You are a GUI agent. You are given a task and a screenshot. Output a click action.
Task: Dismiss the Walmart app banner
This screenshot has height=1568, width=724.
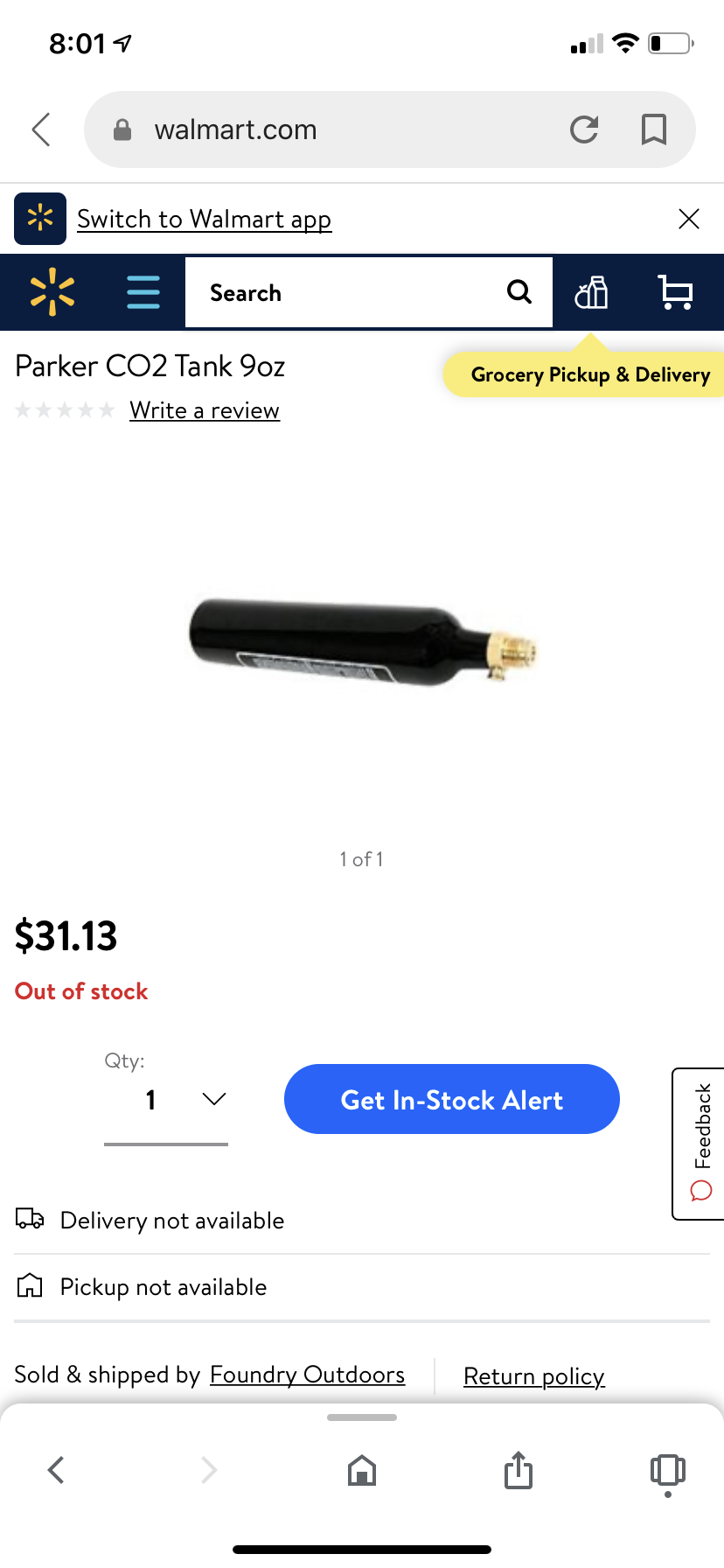[x=689, y=219]
